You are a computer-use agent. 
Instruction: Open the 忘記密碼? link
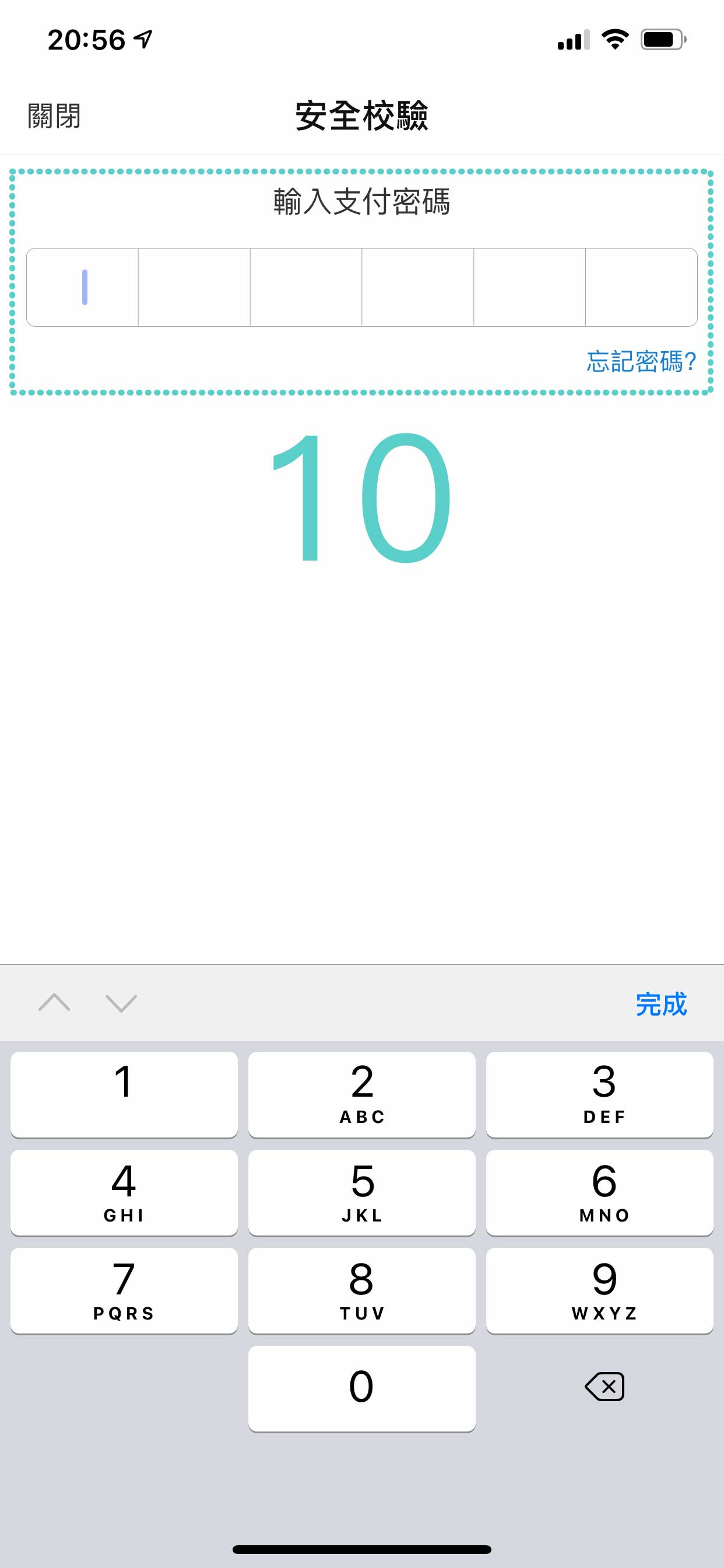[641, 362]
